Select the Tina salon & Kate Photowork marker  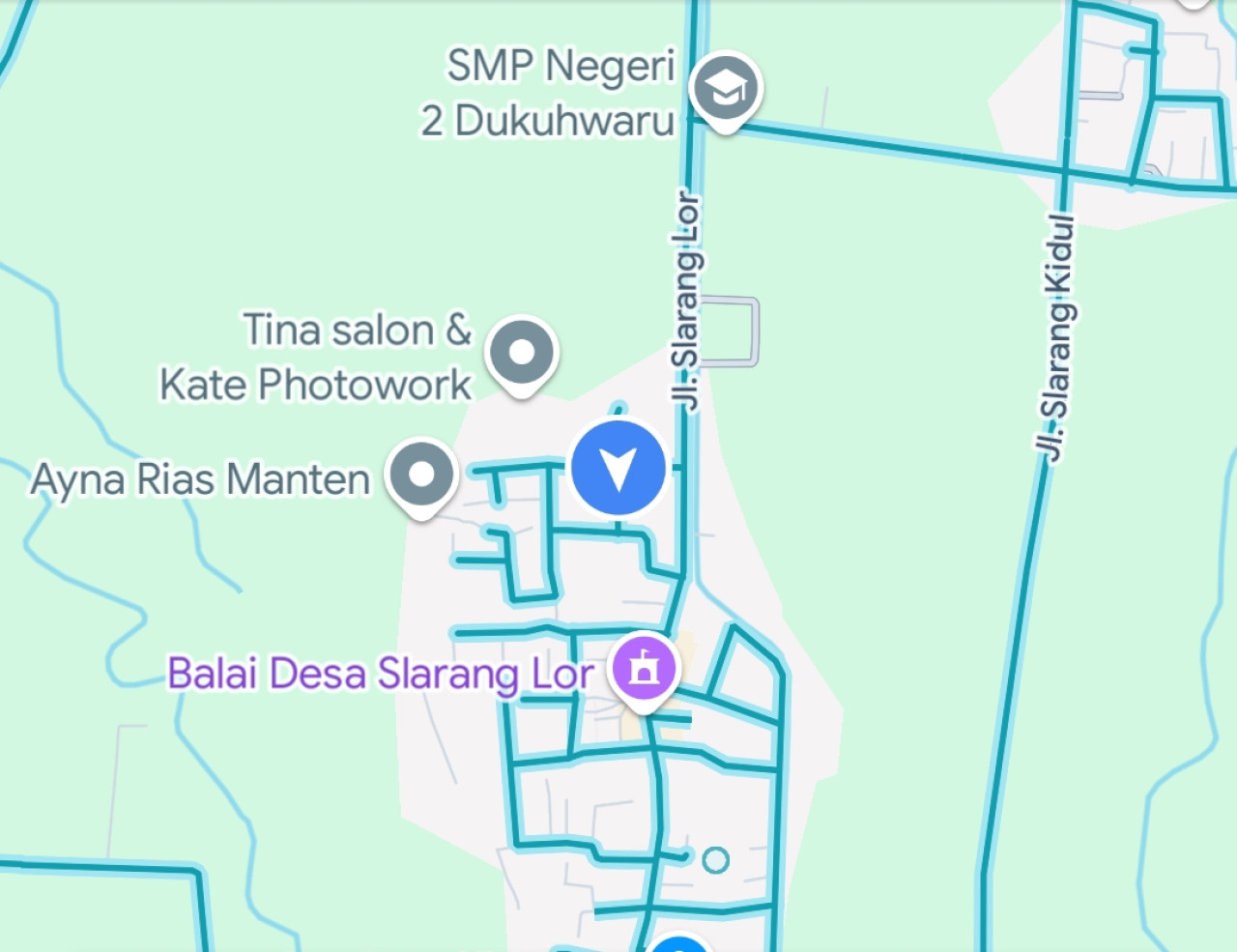point(522,353)
